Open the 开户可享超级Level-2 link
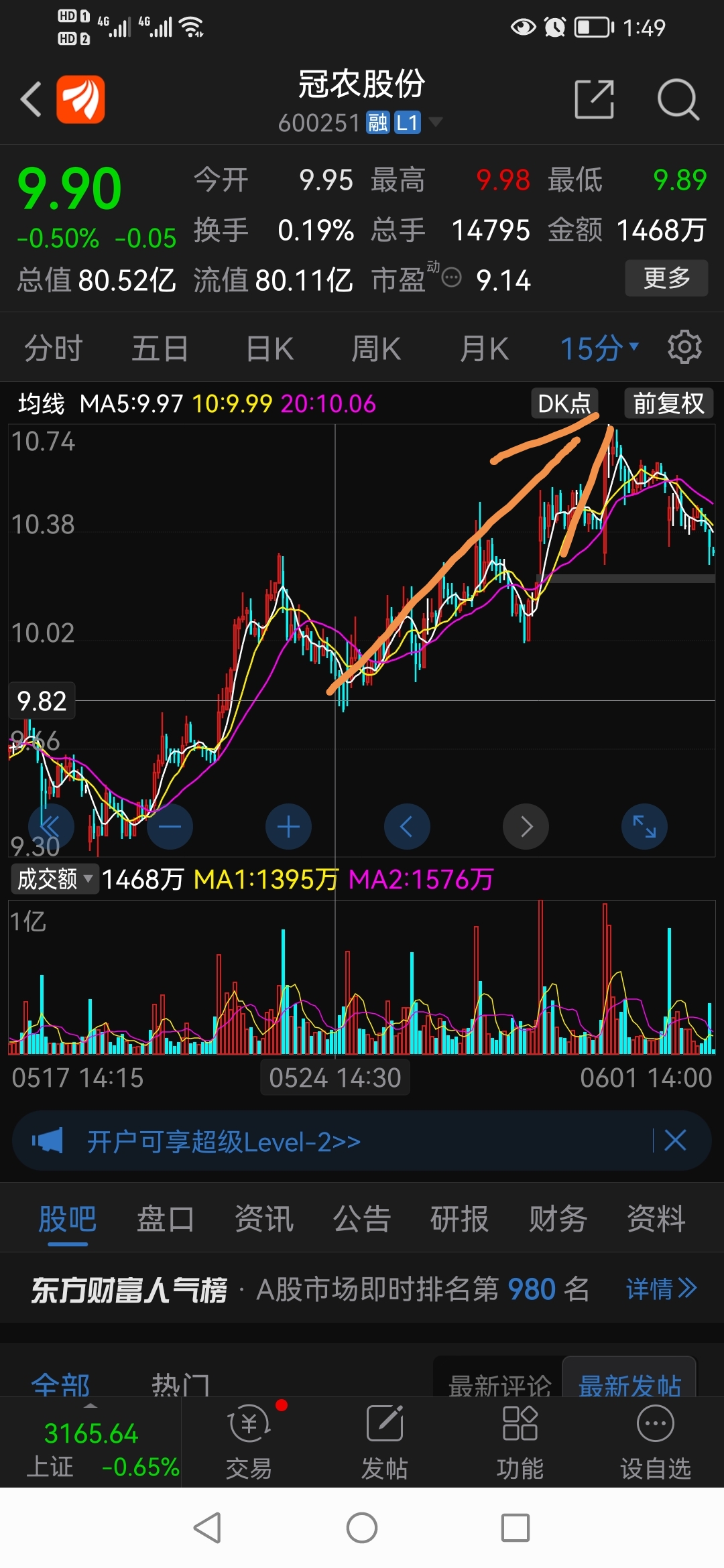This screenshot has height=1568, width=724. (225, 1141)
